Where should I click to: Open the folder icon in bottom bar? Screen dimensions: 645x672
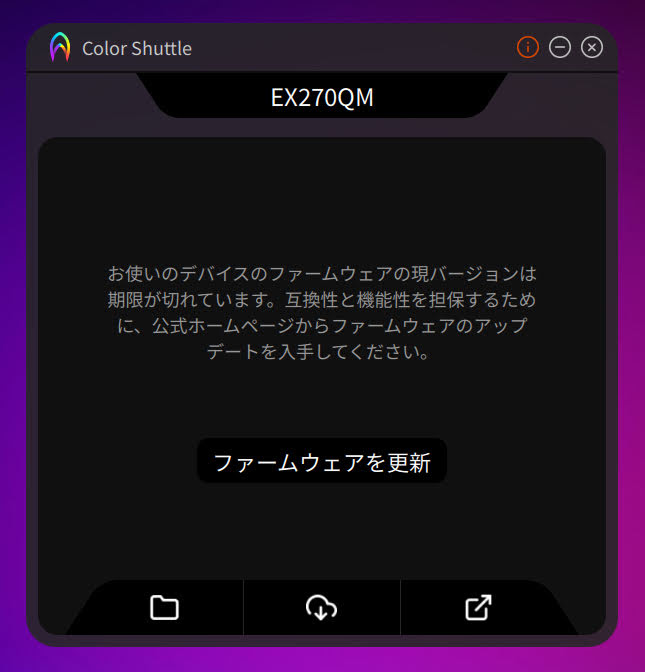pyautogui.click(x=164, y=607)
